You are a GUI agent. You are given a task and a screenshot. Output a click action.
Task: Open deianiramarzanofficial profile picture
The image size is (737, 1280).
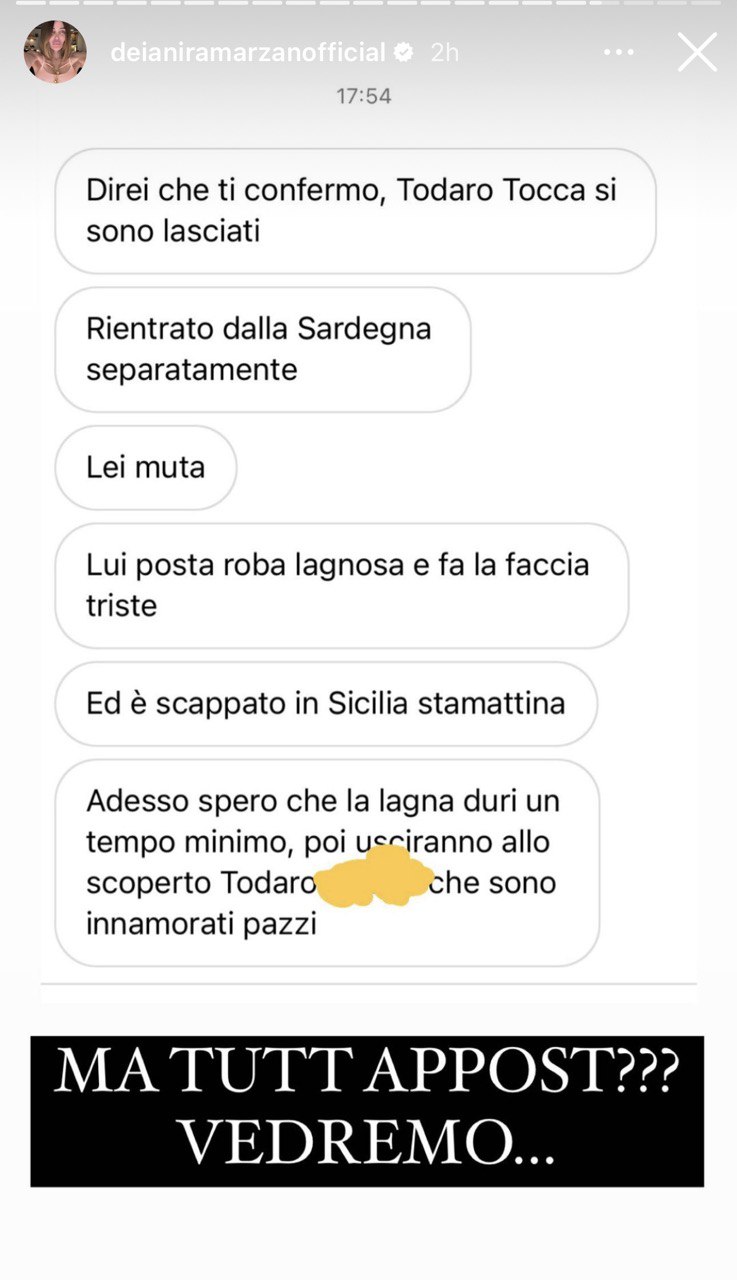click(x=55, y=52)
